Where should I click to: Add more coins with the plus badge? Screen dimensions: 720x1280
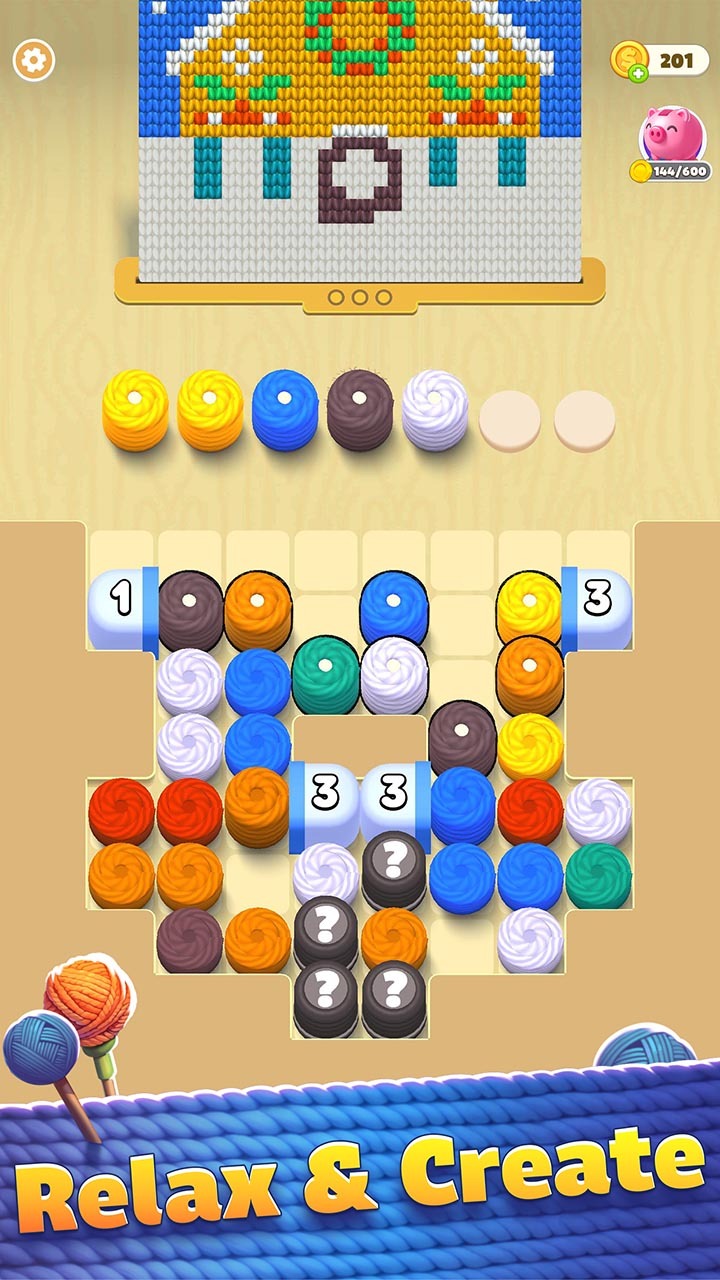639,73
